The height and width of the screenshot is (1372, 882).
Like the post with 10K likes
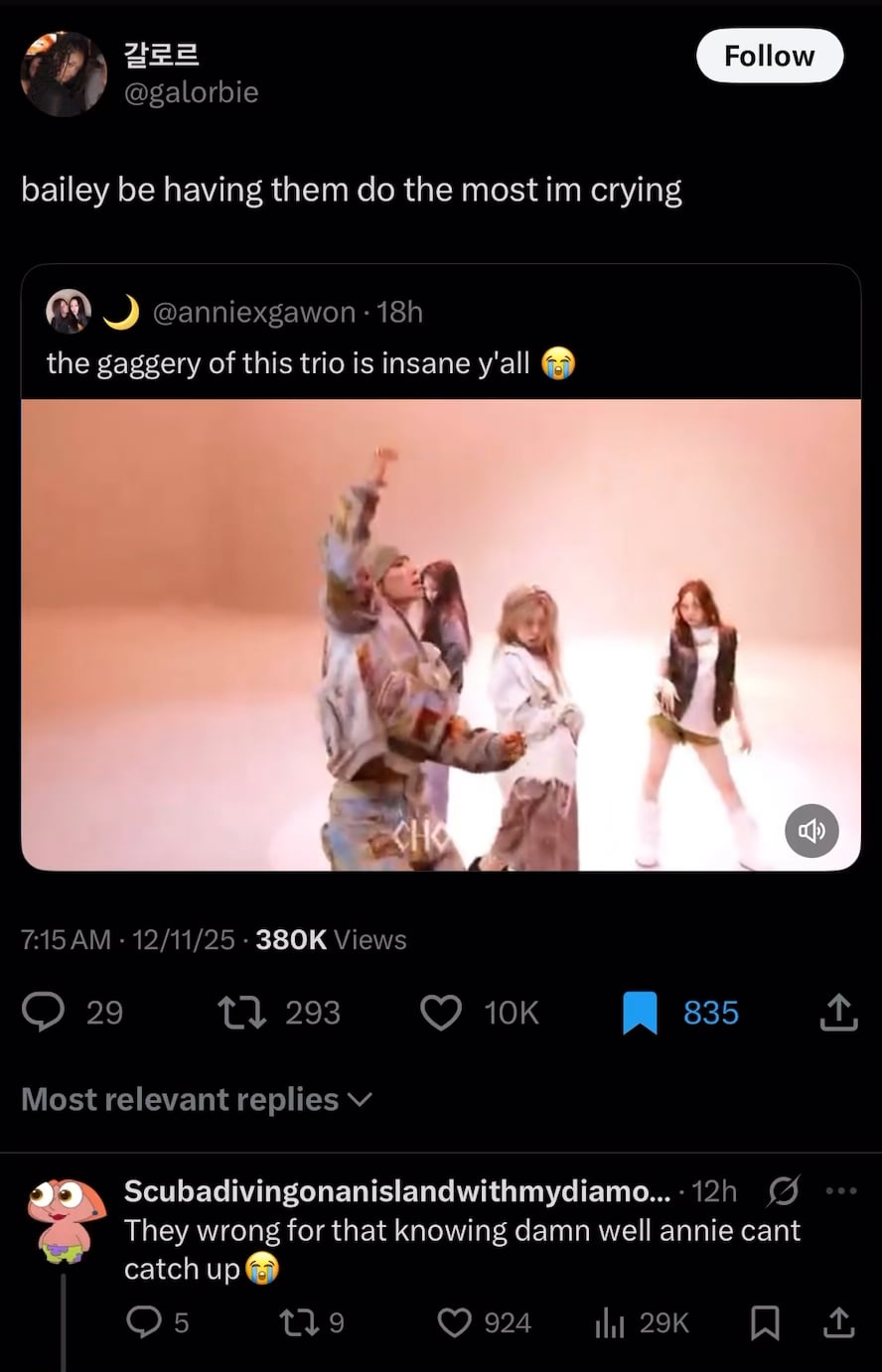point(441,1013)
